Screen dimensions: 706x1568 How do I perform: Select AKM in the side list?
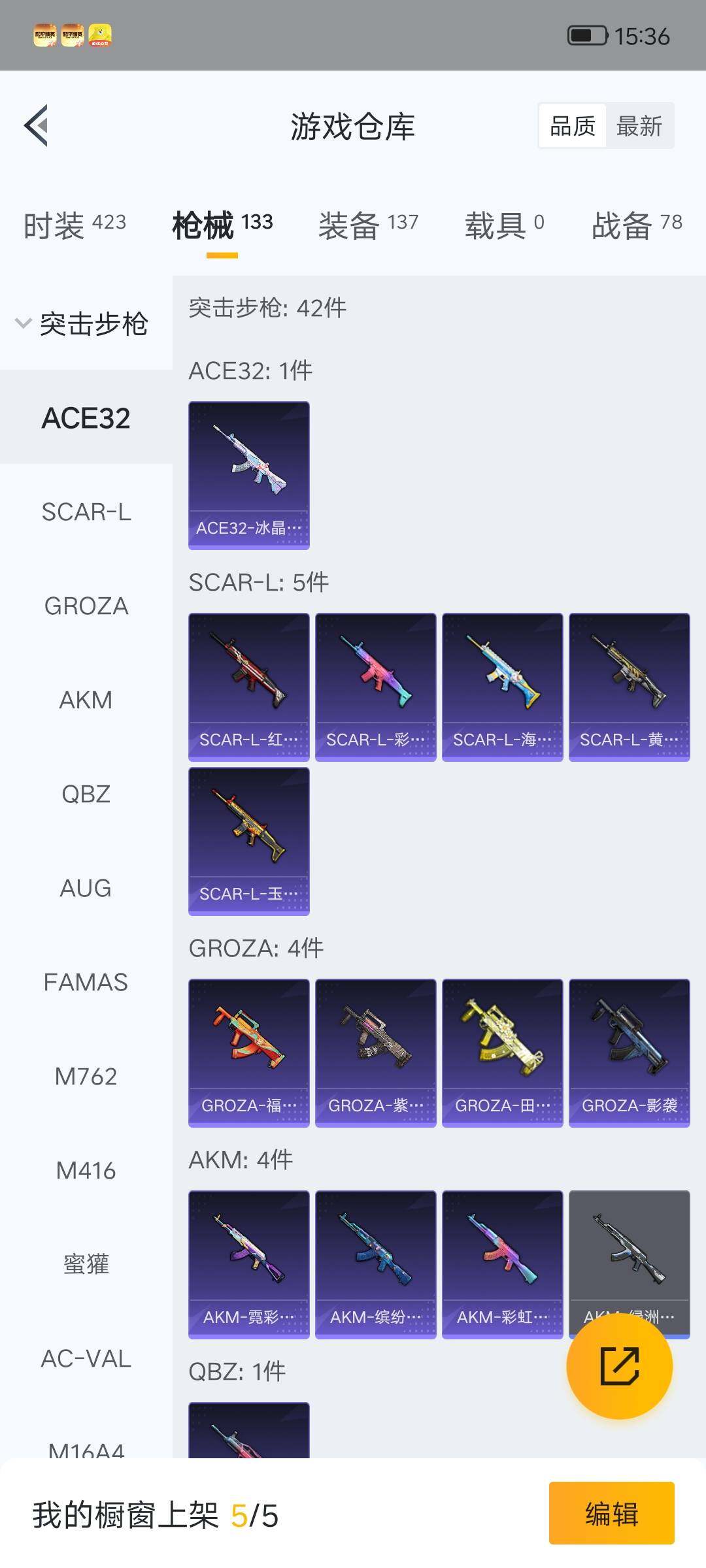(86, 700)
